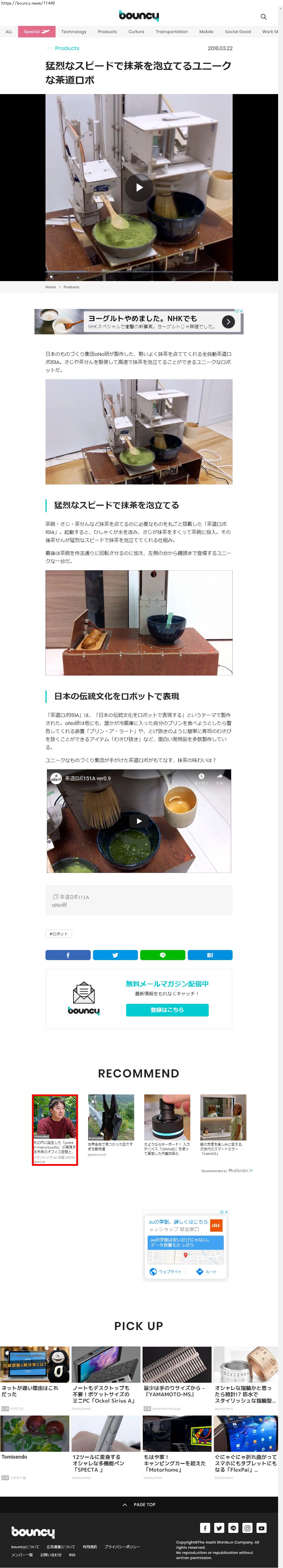283x1568 pixels.
Task: Tap the #ロボット tag chip
Action: pyautogui.click(x=59, y=933)
